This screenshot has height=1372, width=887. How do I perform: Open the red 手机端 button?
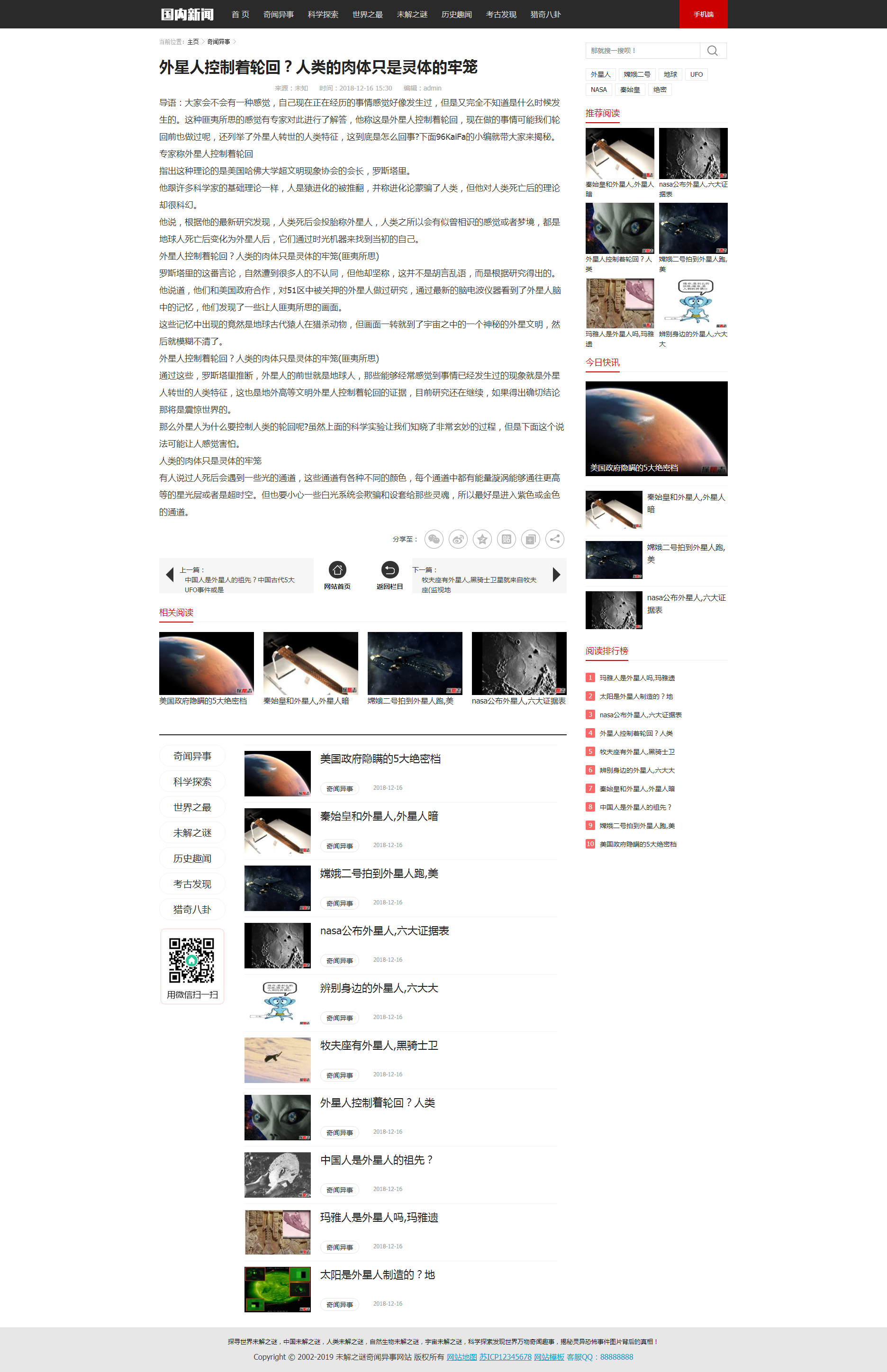click(703, 14)
